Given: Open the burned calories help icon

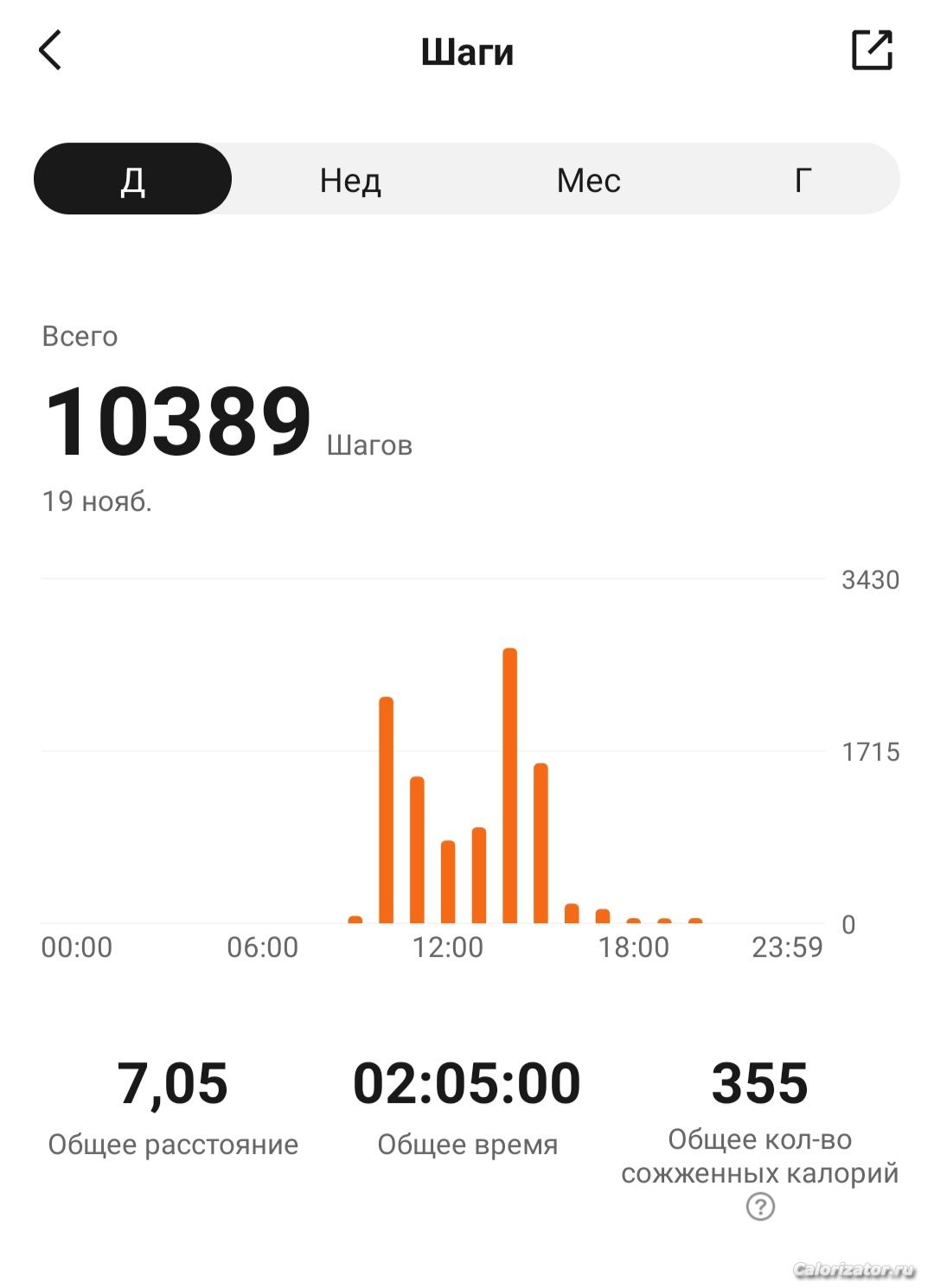Looking at the screenshot, I should [760, 1207].
